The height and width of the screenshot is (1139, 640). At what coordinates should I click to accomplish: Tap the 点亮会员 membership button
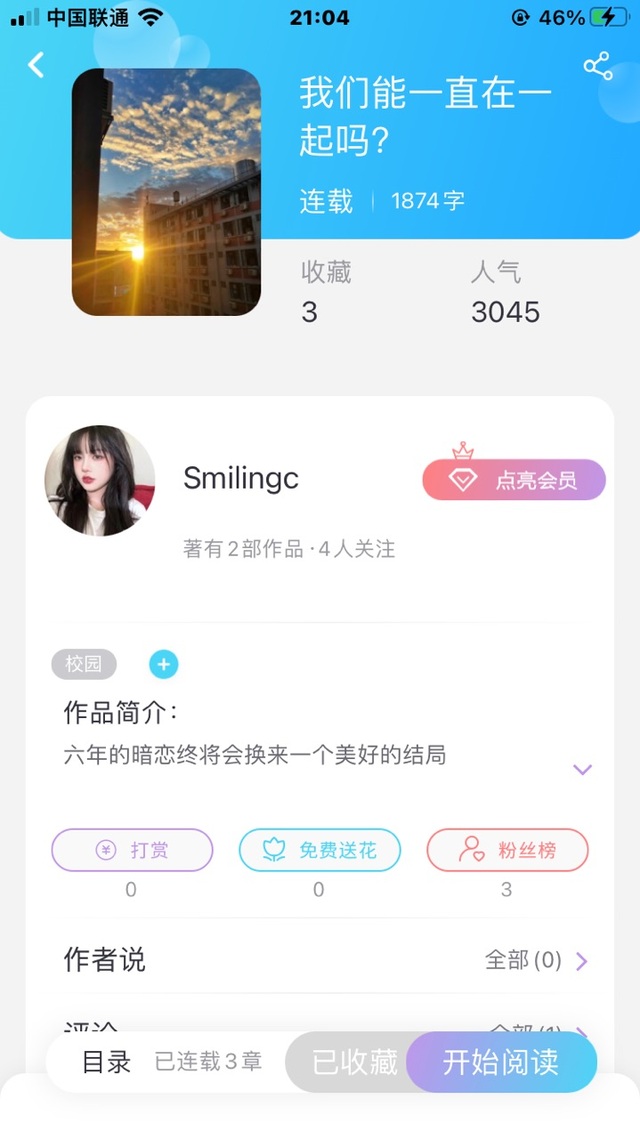(514, 480)
